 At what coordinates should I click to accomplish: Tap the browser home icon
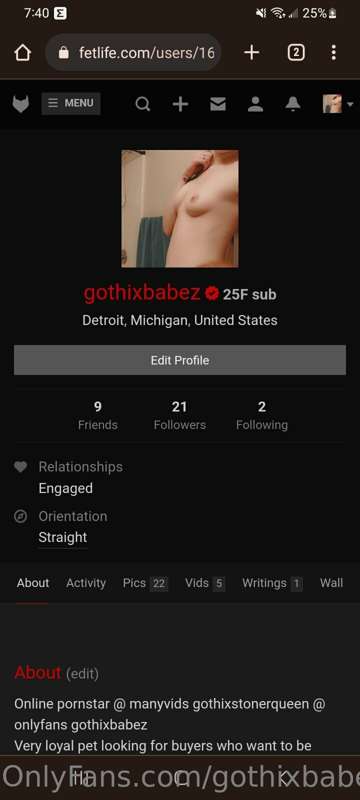(22, 53)
